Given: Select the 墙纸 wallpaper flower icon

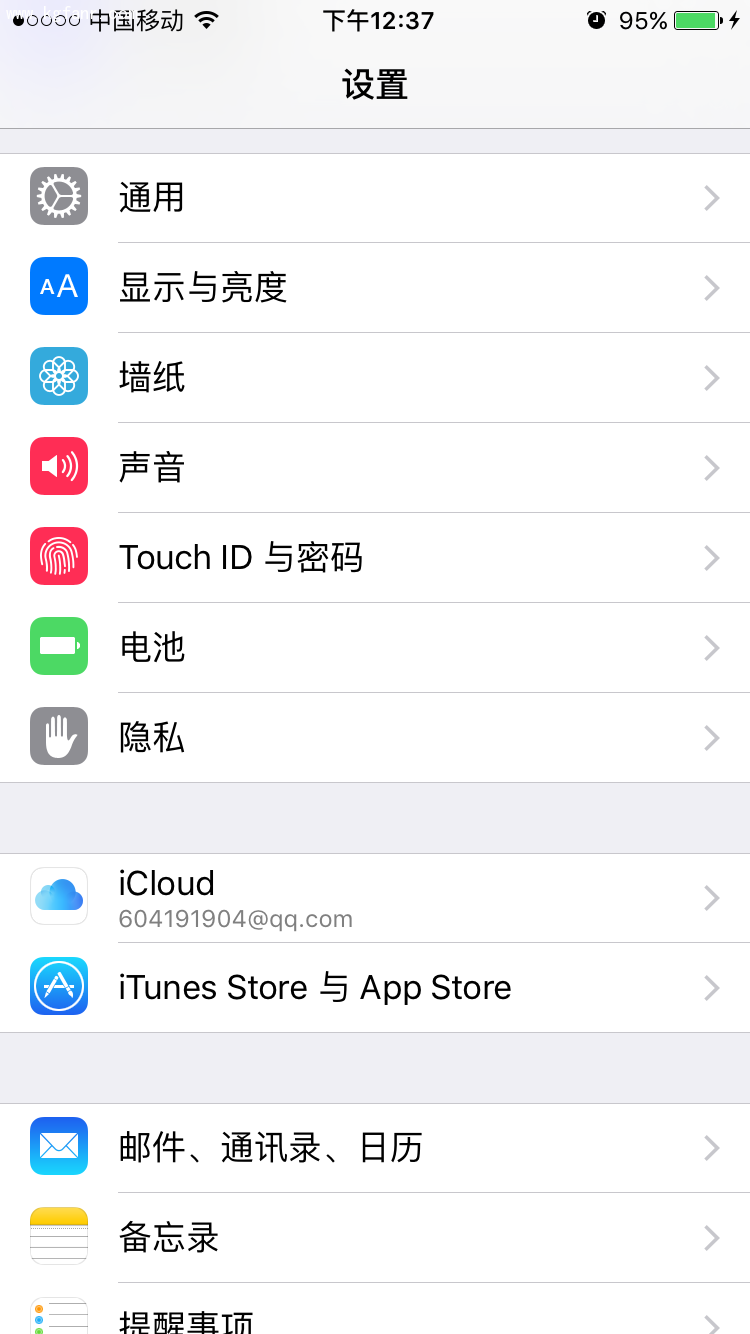Looking at the screenshot, I should [x=58, y=376].
